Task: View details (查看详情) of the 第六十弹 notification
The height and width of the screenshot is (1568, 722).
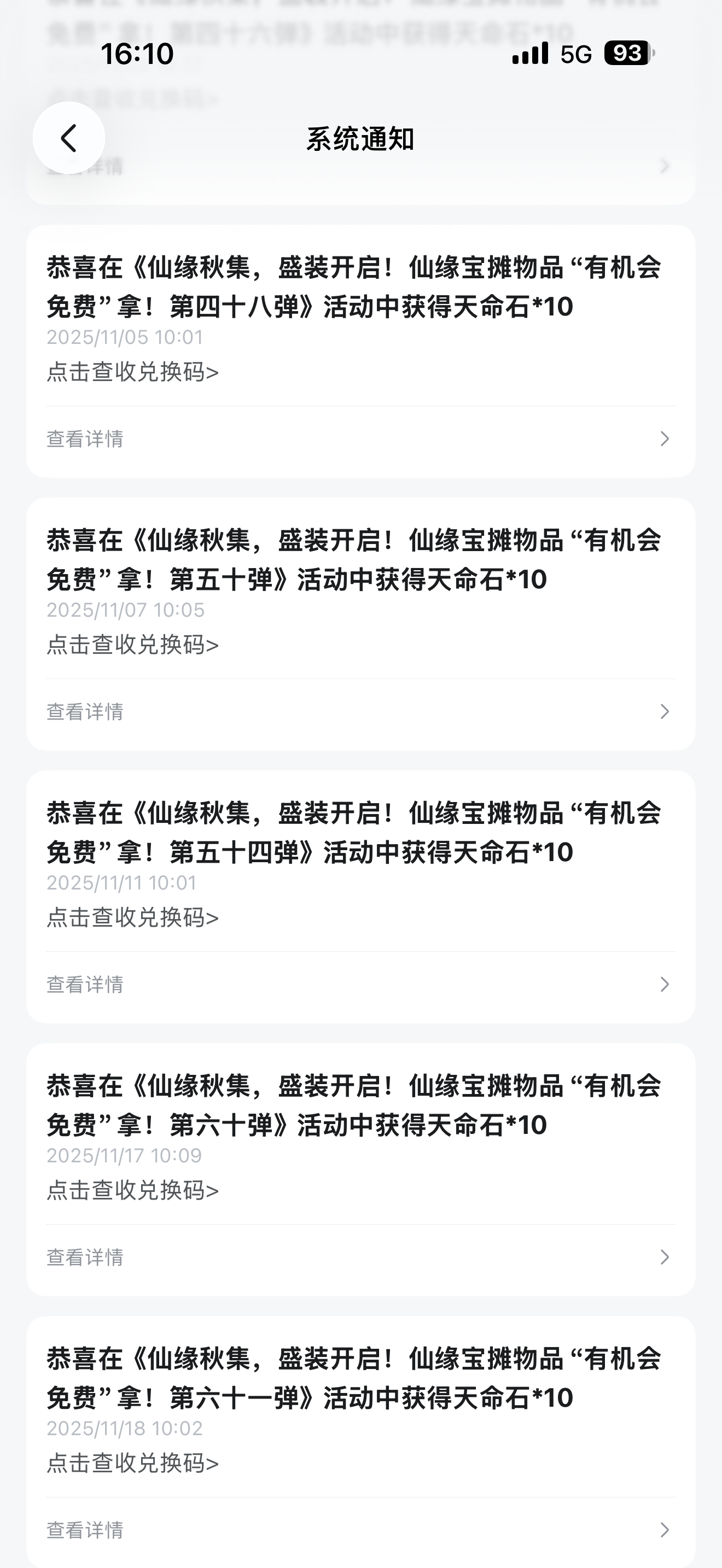Action: coord(360,1257)
